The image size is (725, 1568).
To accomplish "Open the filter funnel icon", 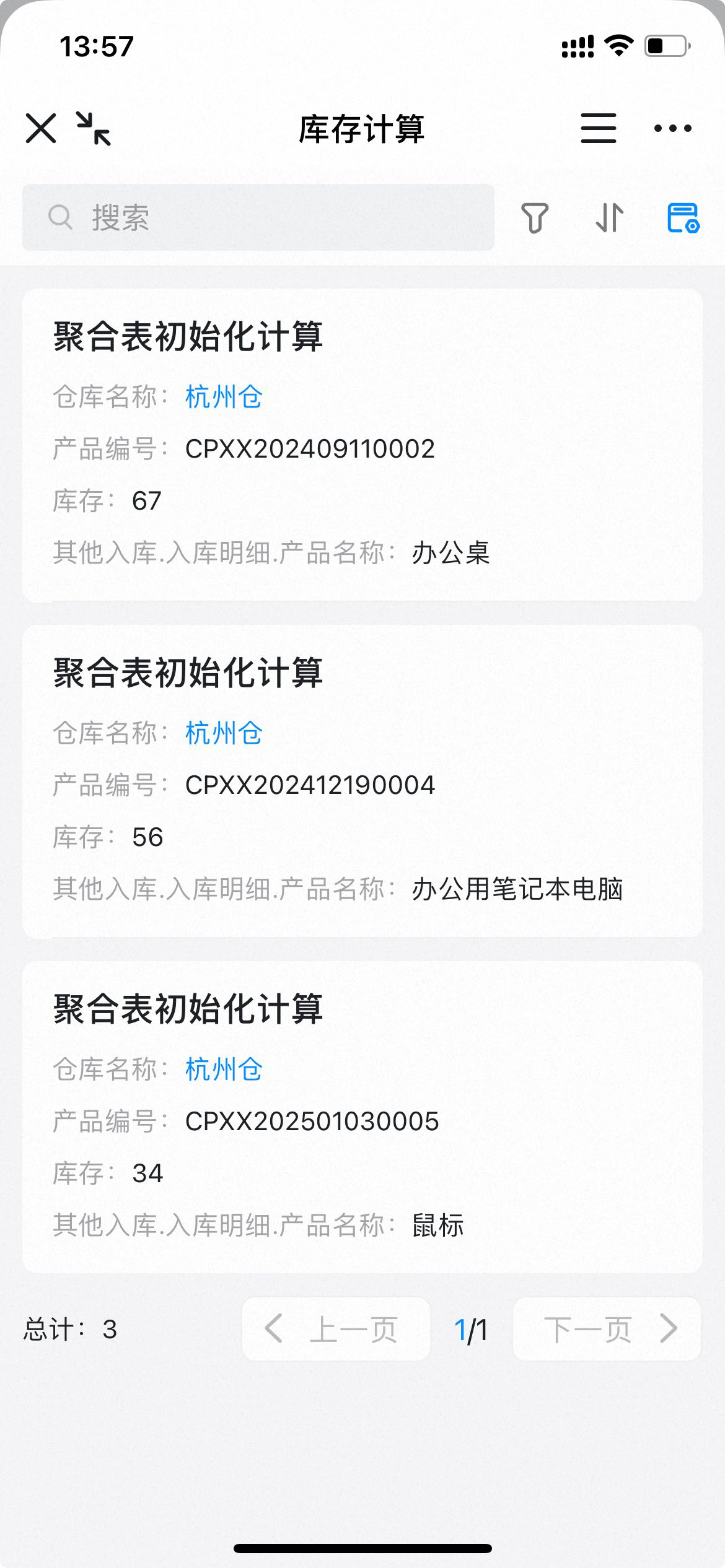I will click(x=535, y=218).
